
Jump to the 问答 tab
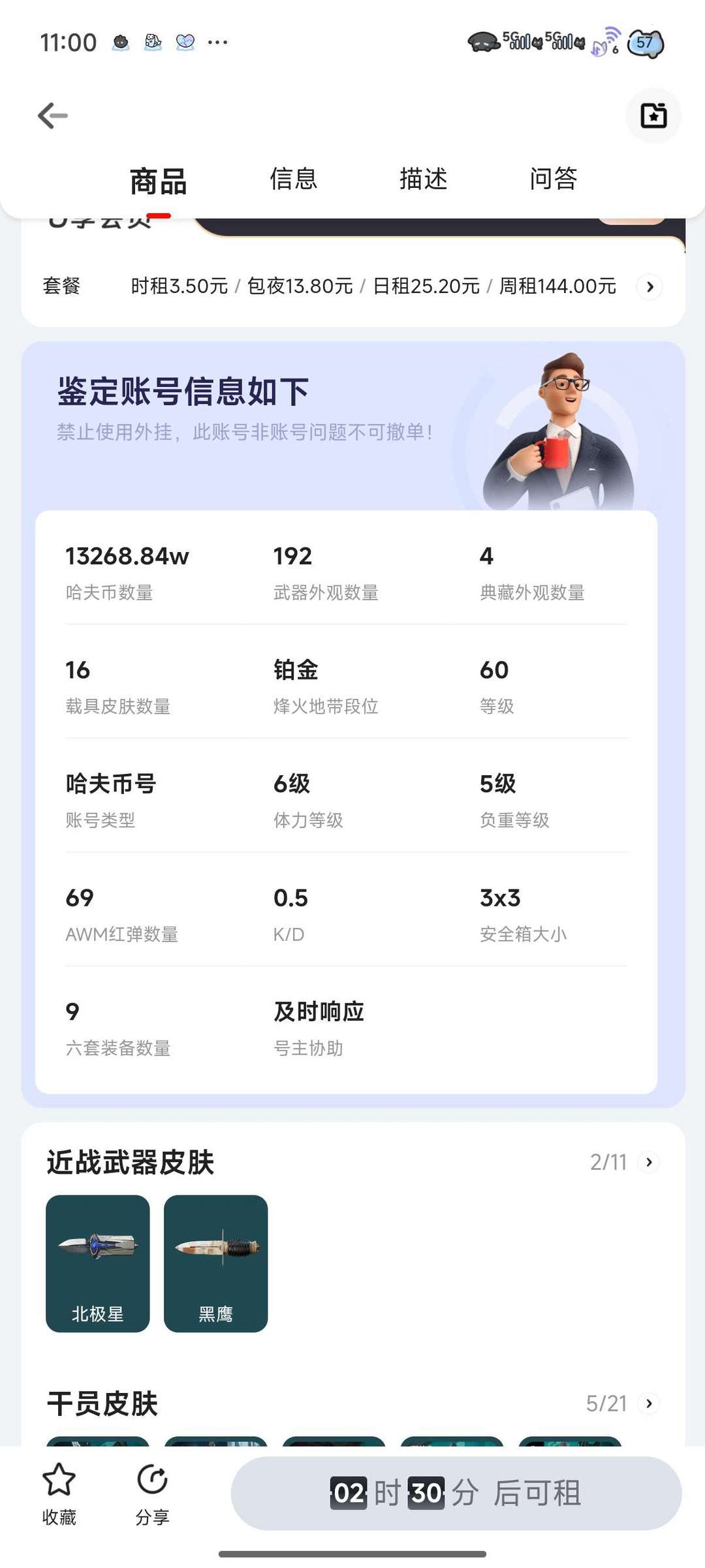[x=553, y=179]
